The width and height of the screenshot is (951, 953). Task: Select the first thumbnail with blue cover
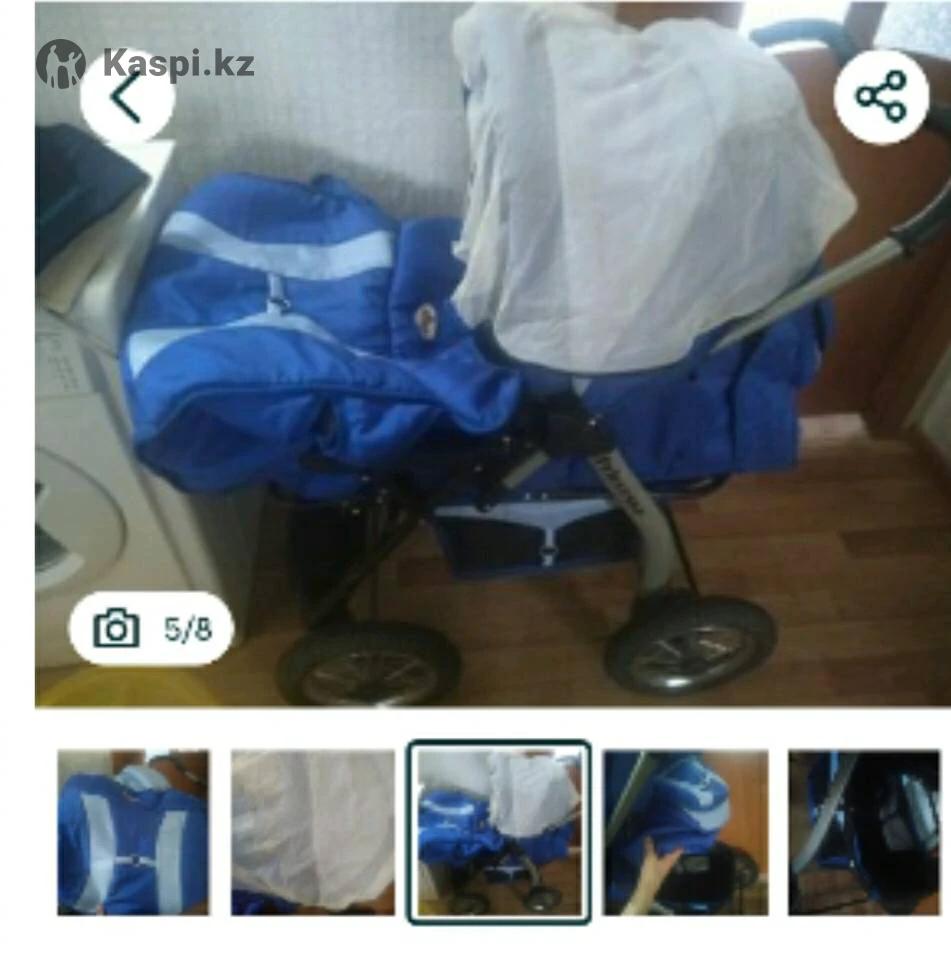133,832
